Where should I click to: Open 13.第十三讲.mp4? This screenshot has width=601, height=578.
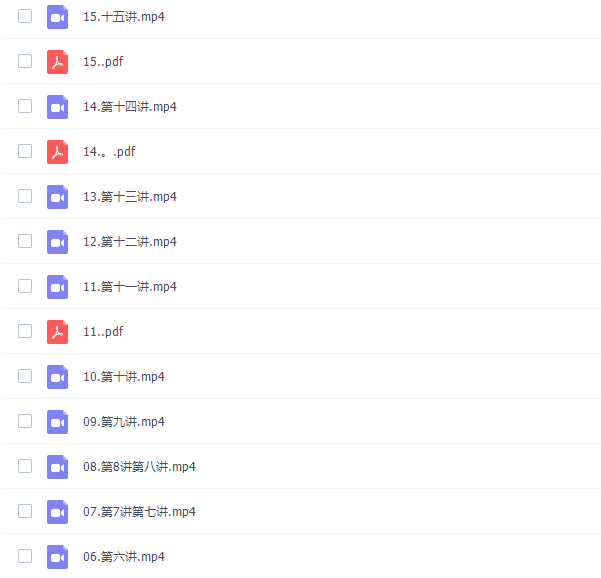click(129, 197)
